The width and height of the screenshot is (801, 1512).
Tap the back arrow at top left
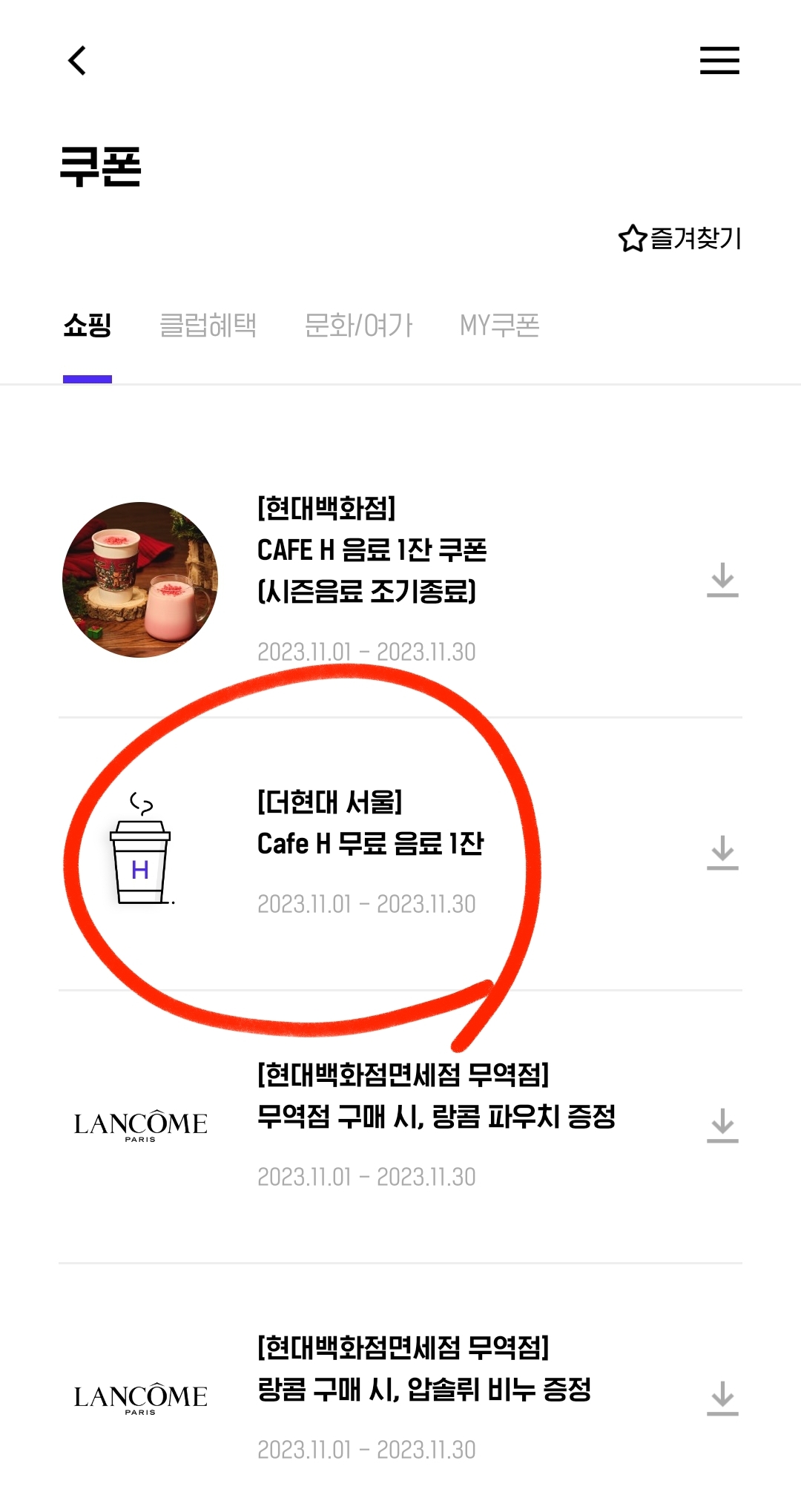click(x=76, y=62)
